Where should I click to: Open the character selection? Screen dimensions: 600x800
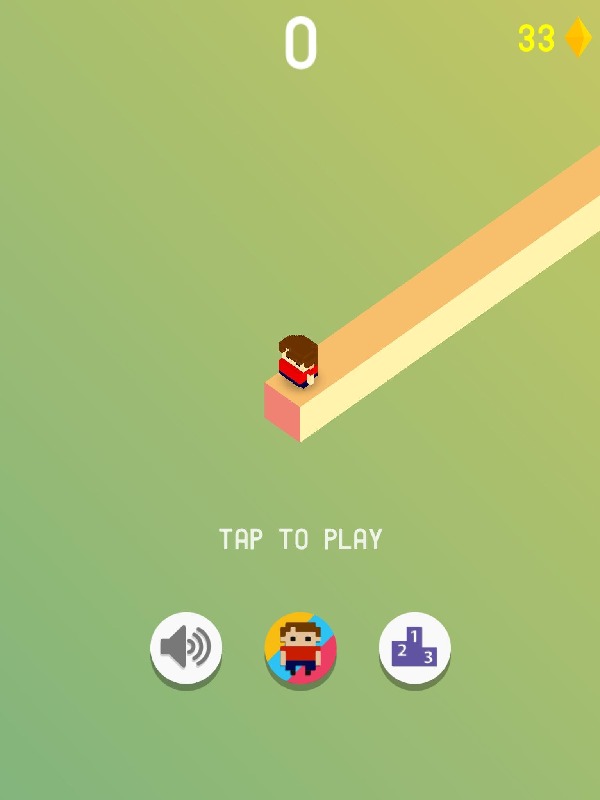(300, 648)
